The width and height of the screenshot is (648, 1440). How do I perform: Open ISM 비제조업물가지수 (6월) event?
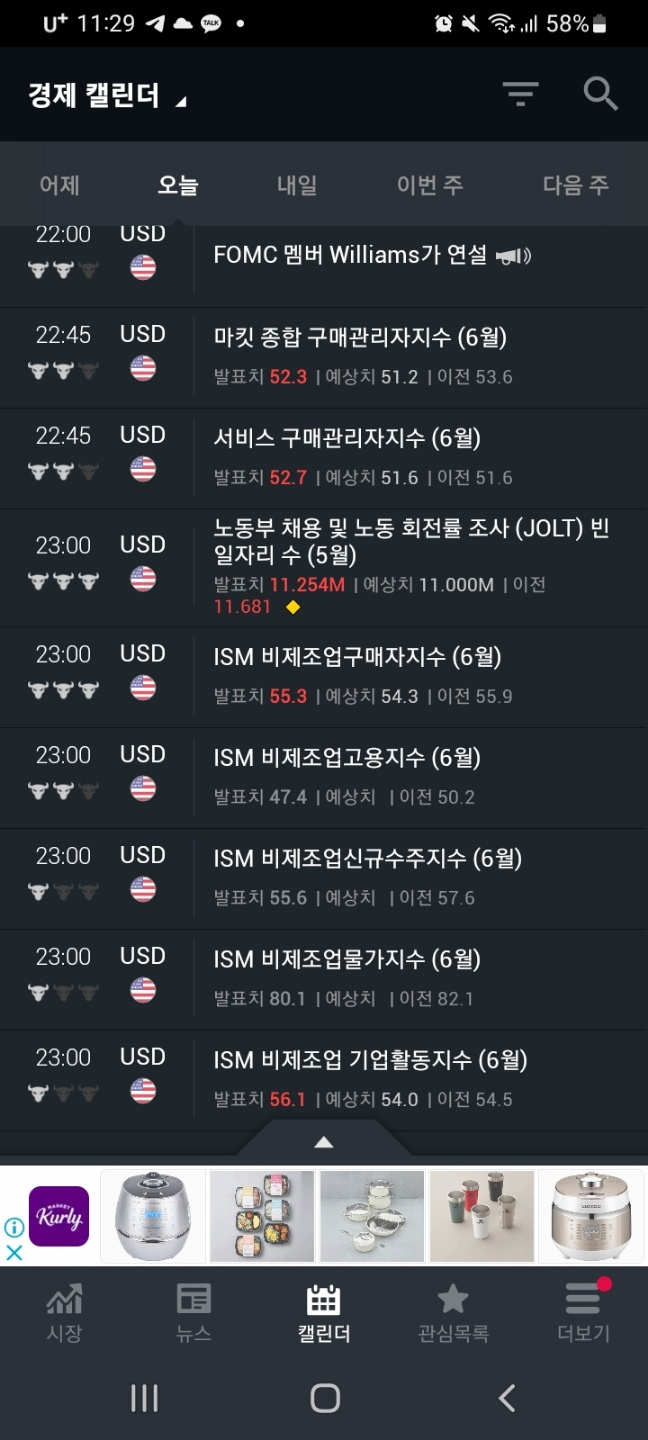[x=324, y=980]
